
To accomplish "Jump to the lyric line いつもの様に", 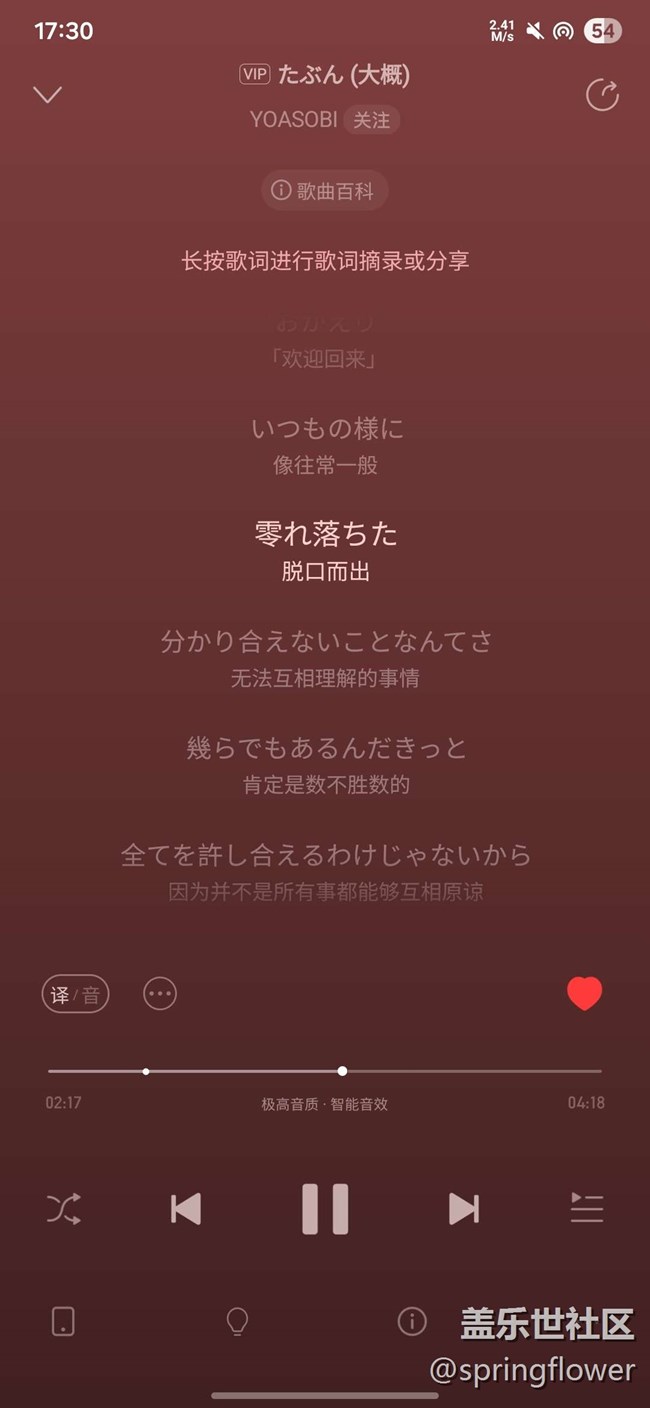I will [x=327, y=430].
